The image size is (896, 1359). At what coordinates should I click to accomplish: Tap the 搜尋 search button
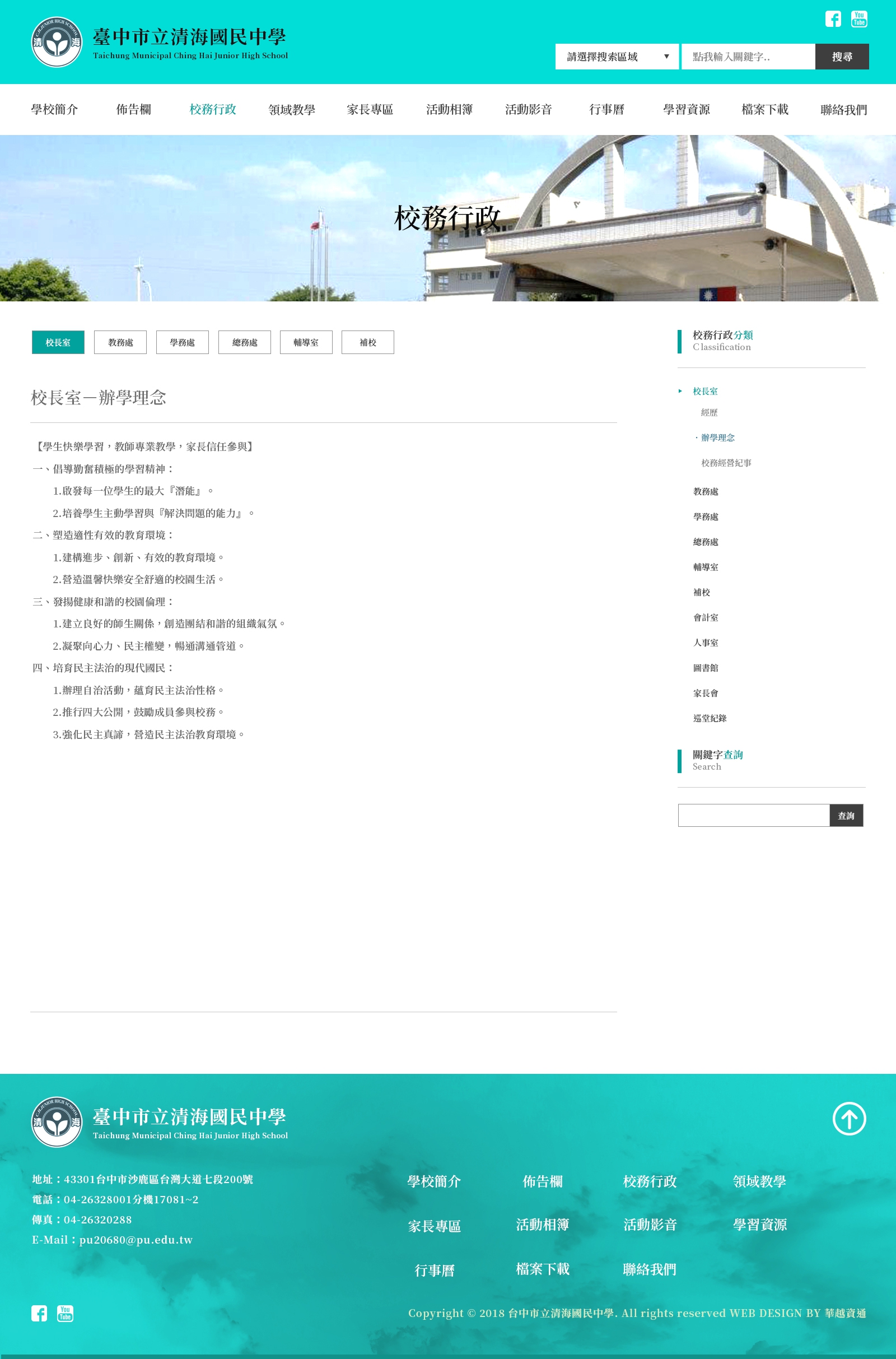841,57
